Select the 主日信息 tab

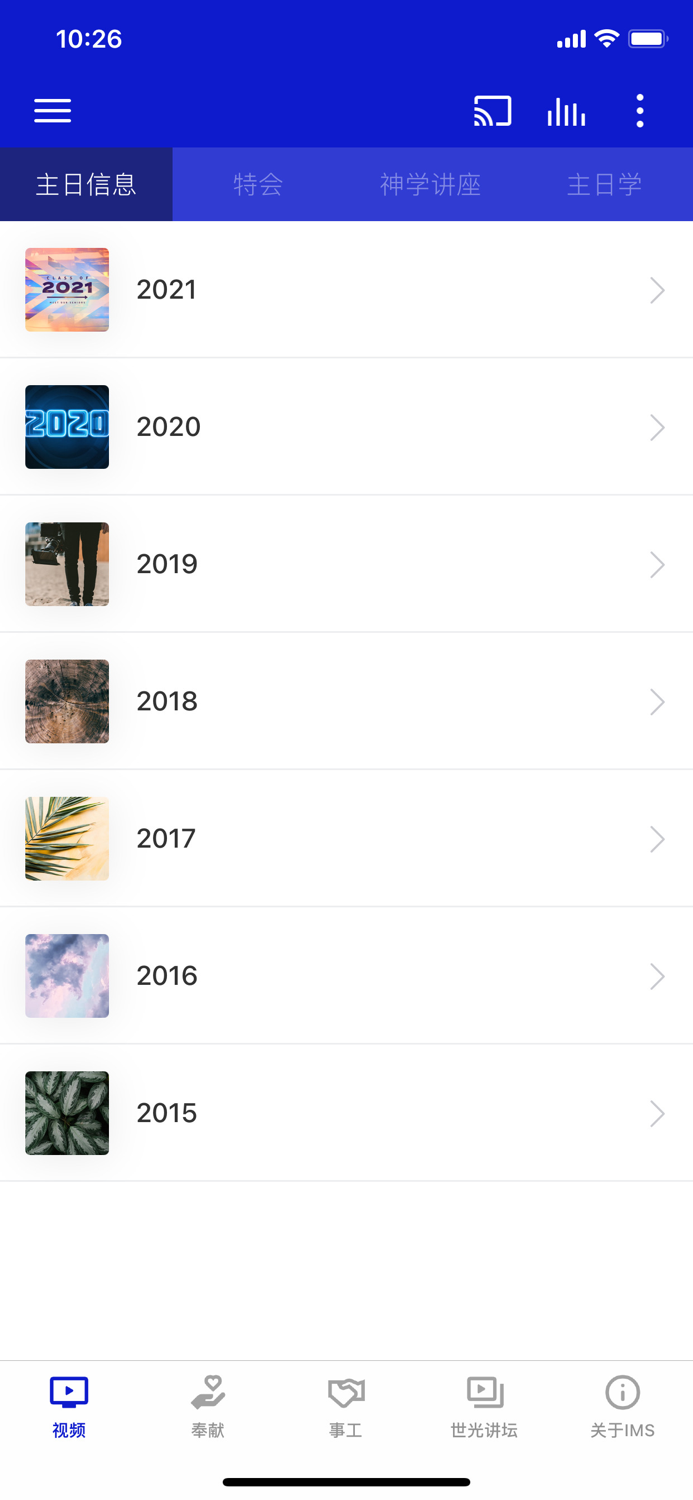(86, 185)
